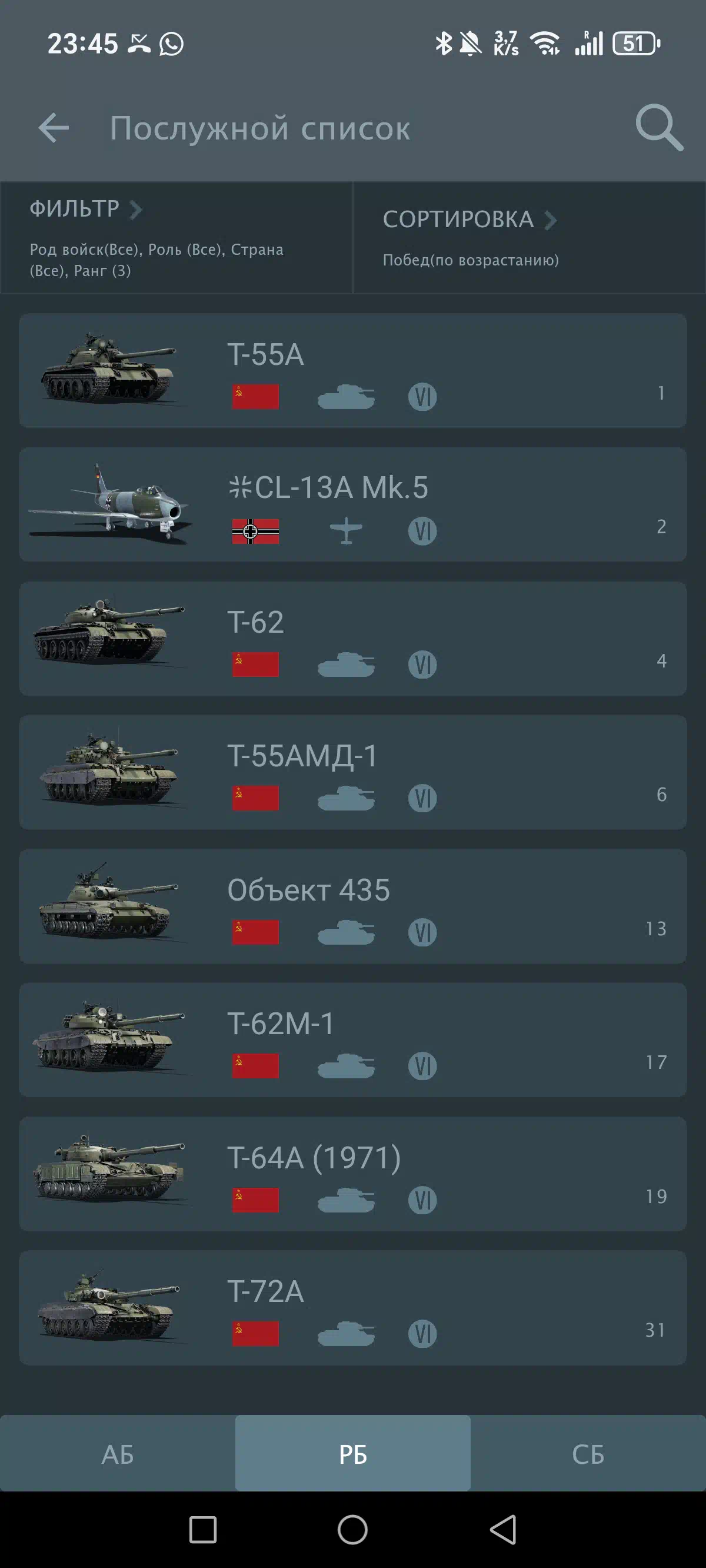Open the ФИЛЬТР options
The image size is (706, 1568).
176,238
